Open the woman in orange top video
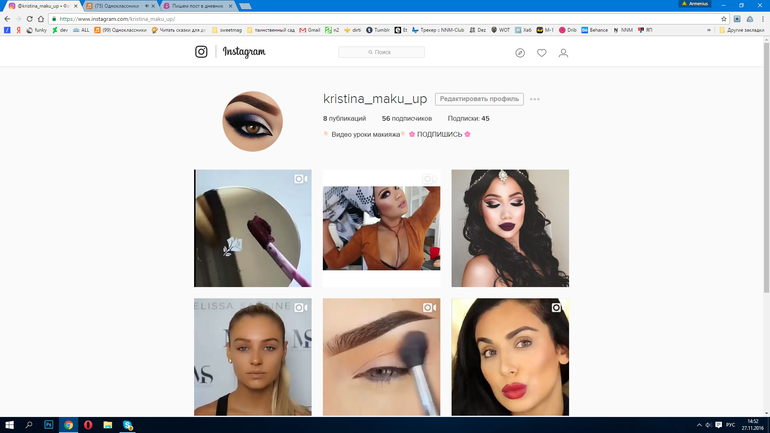The height and width of the screenshot is (433, 770). coord(381,228)
